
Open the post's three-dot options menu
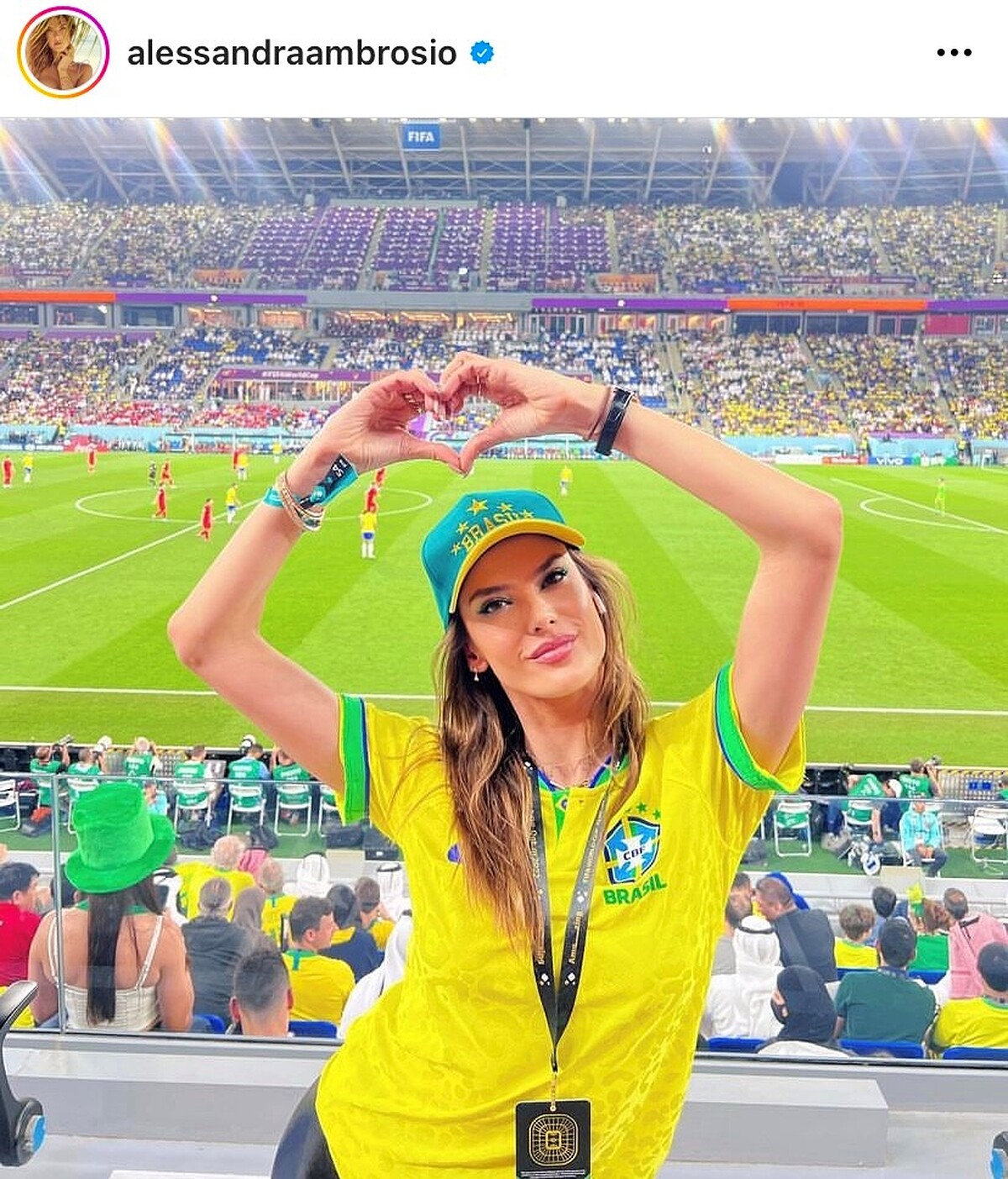point(953,53)
